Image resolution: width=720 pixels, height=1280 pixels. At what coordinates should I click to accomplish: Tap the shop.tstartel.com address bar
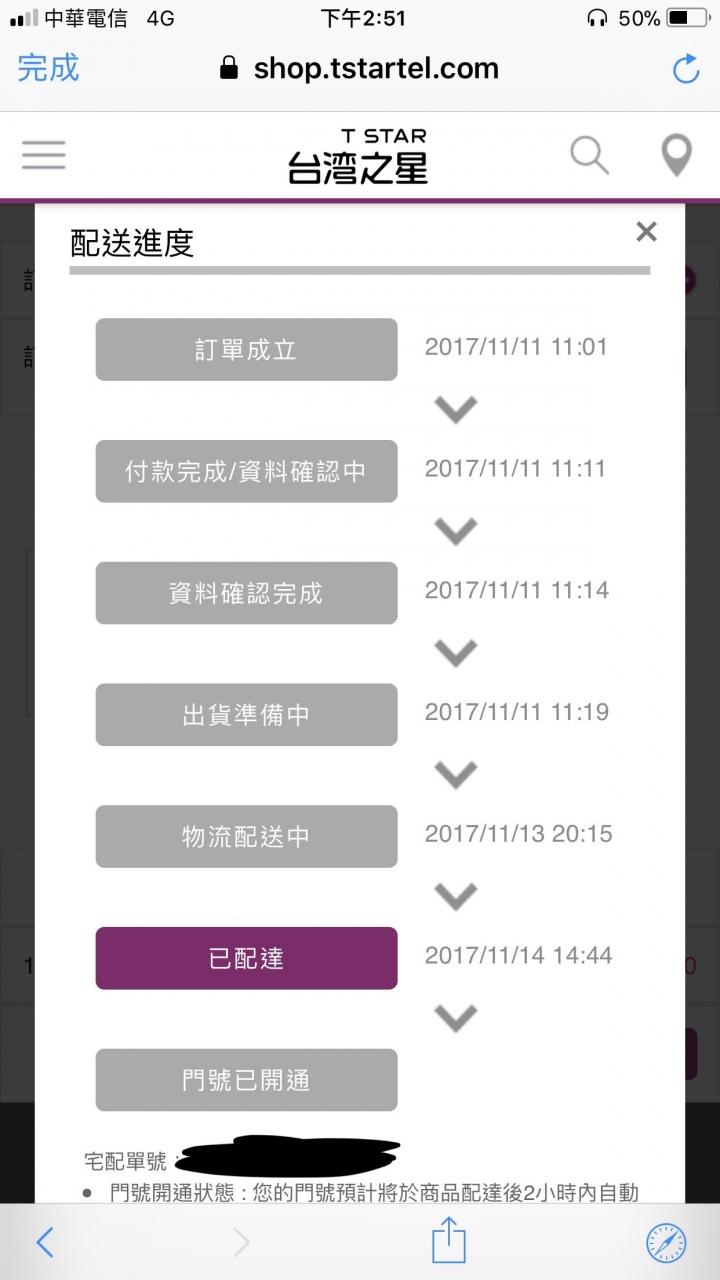(360, 68)
